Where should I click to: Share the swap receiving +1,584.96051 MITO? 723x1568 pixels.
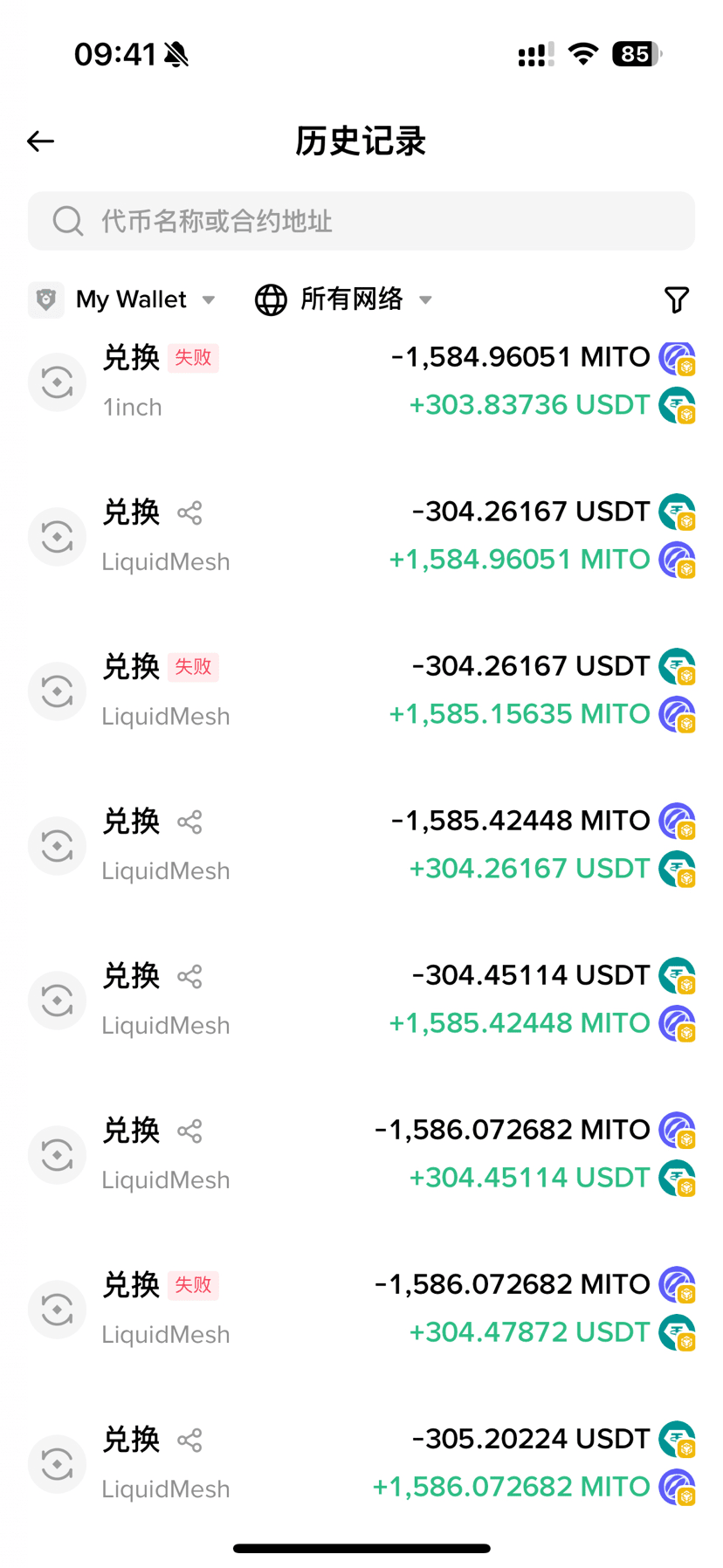tap(189, 512)
